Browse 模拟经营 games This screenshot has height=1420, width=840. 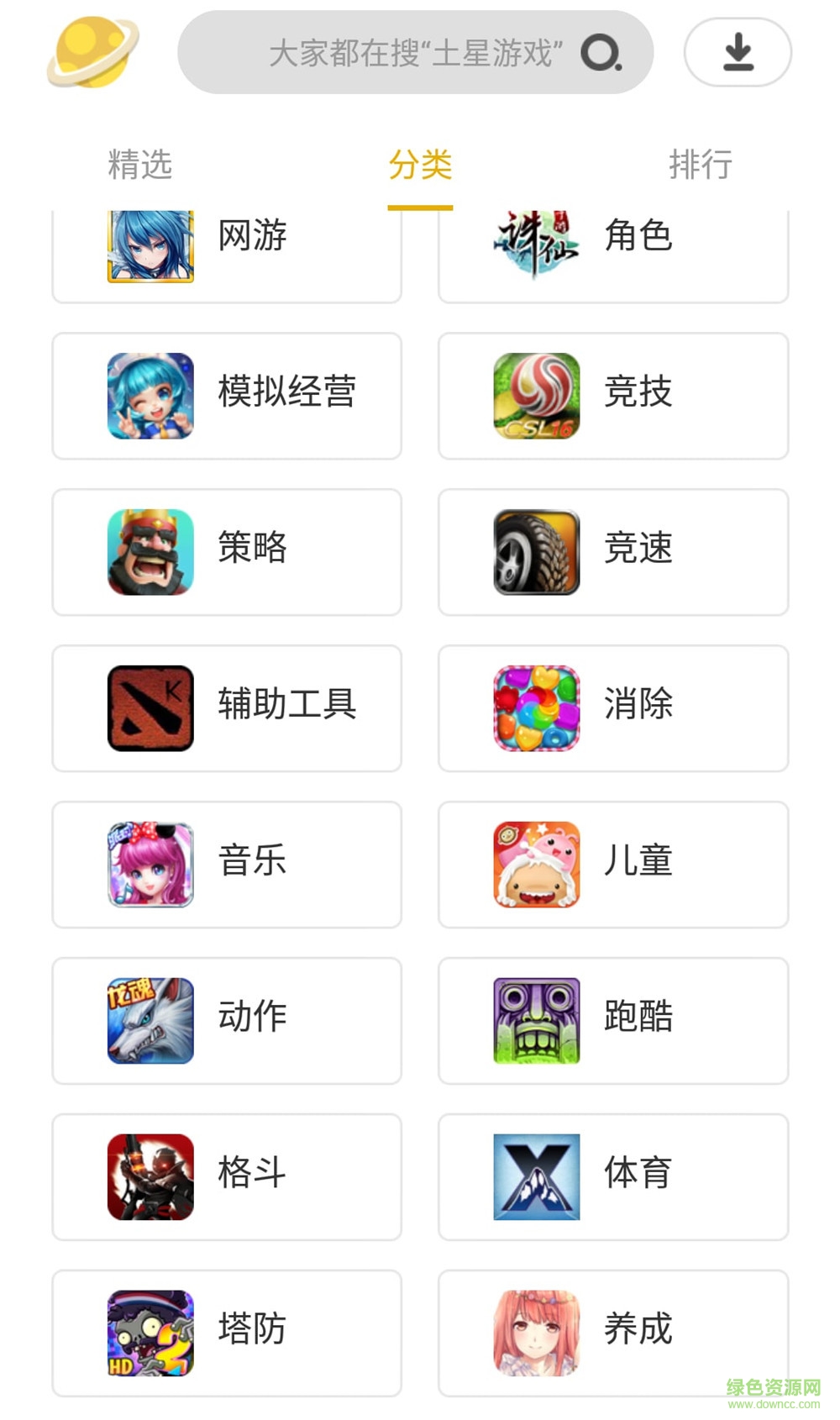[x=227, y=396]
